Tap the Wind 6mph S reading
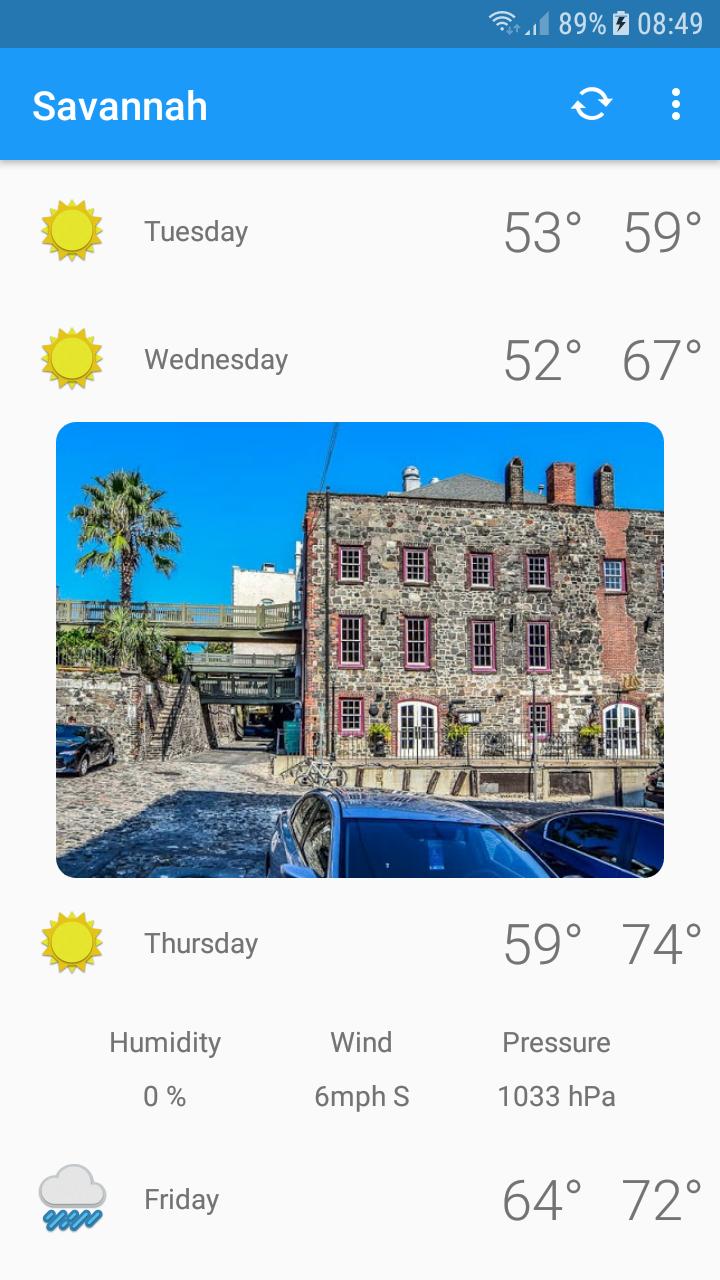Screen dimensions: 720x1280 (361, 1096)
